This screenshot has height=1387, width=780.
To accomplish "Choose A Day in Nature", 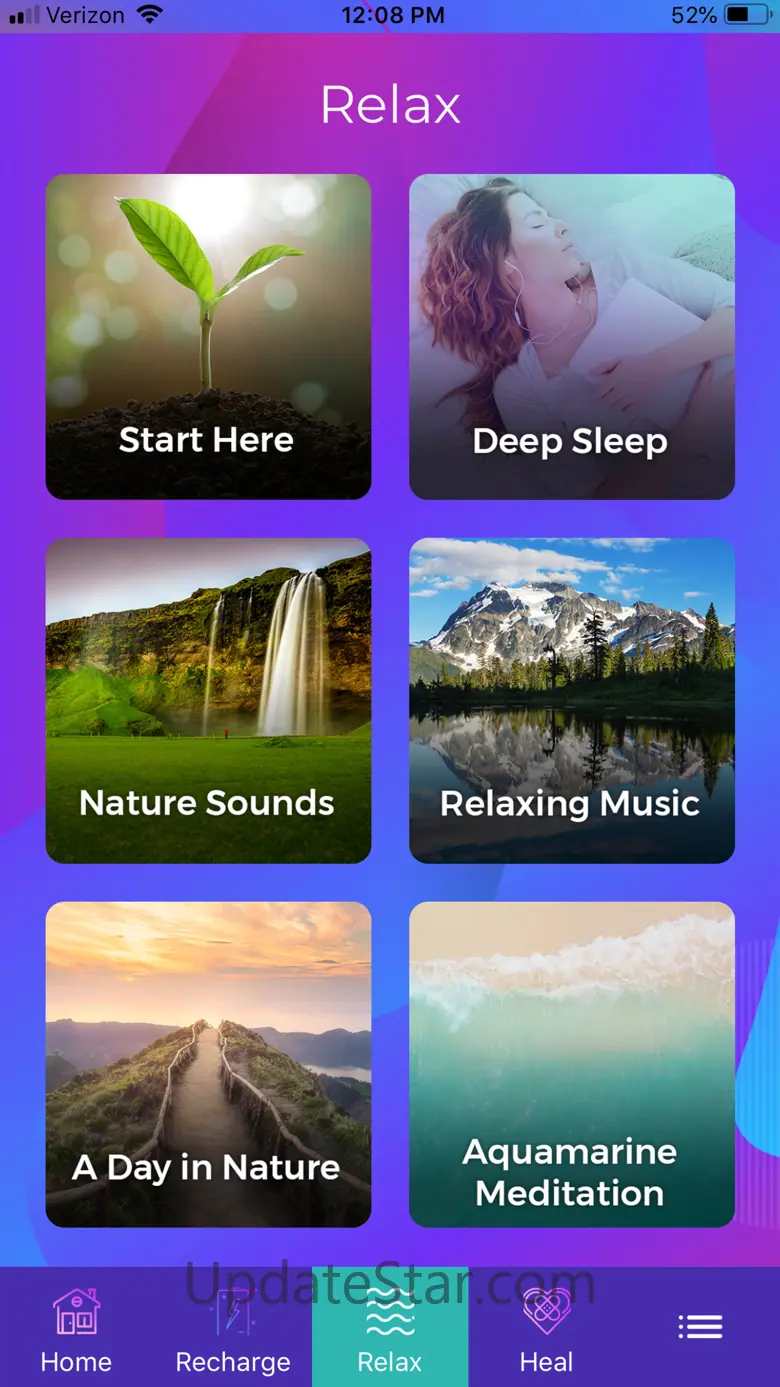I will 208,1064.
